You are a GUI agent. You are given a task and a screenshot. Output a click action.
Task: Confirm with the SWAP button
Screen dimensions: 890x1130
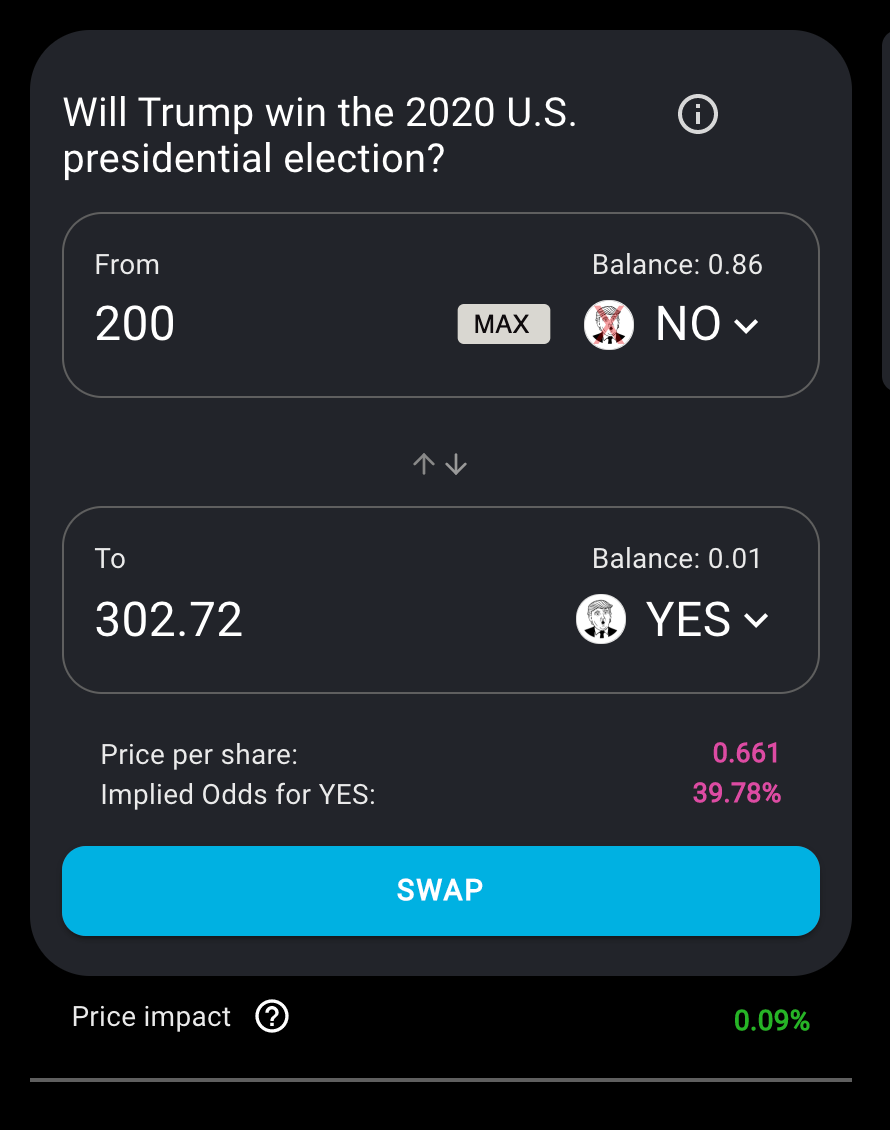[x=440, y=890]
